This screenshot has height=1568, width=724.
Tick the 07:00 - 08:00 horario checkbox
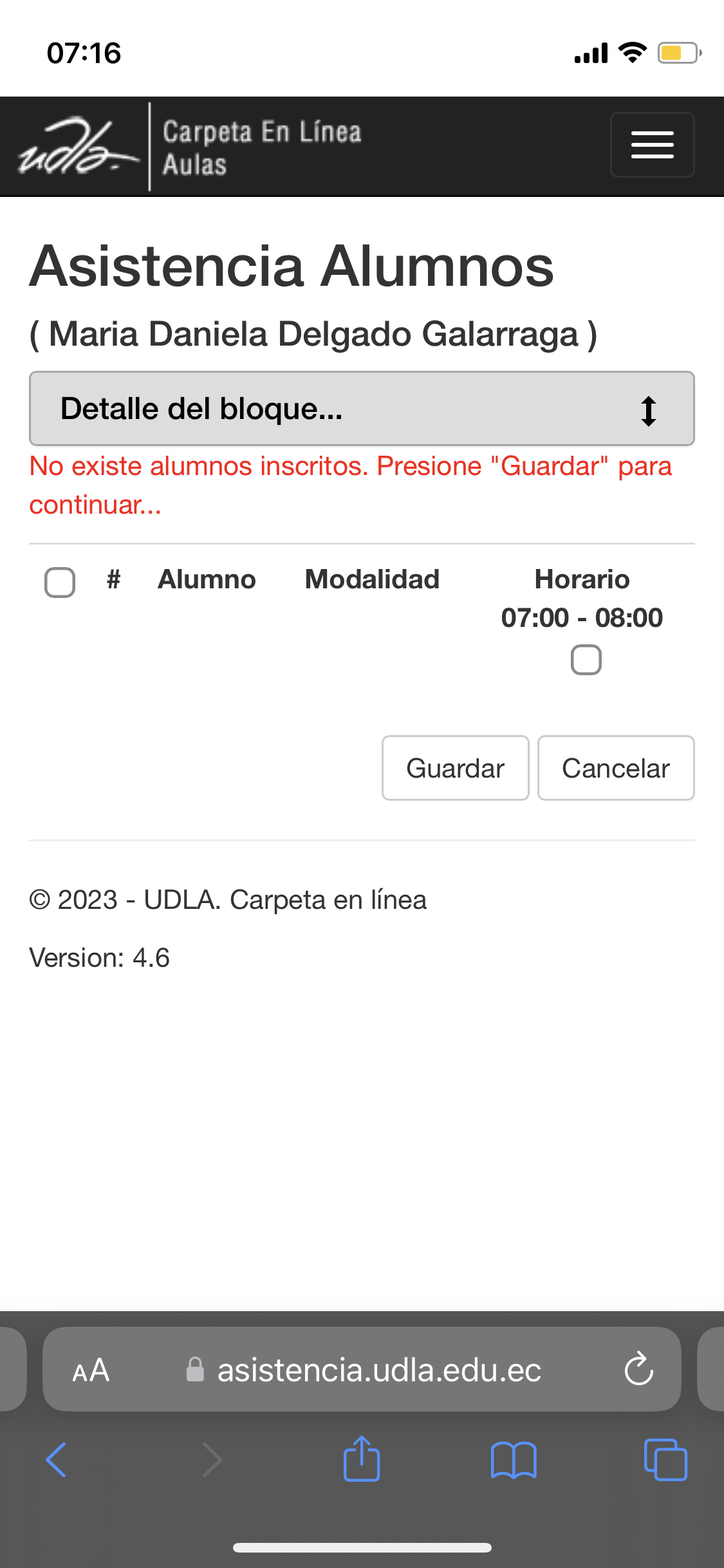[586, 660]
